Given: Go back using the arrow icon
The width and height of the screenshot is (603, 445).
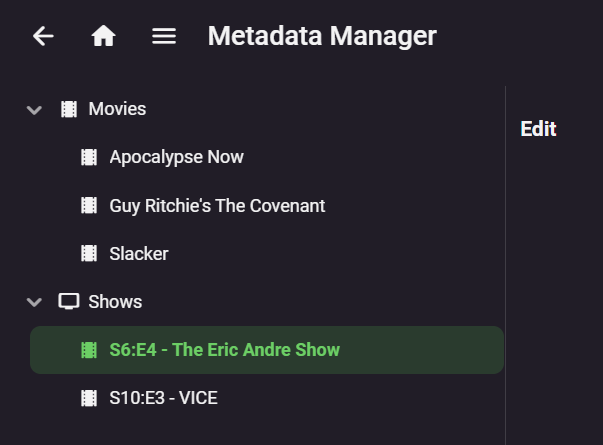Looking at the screenshot, I should pyautogui.click(x=43, y=37).
